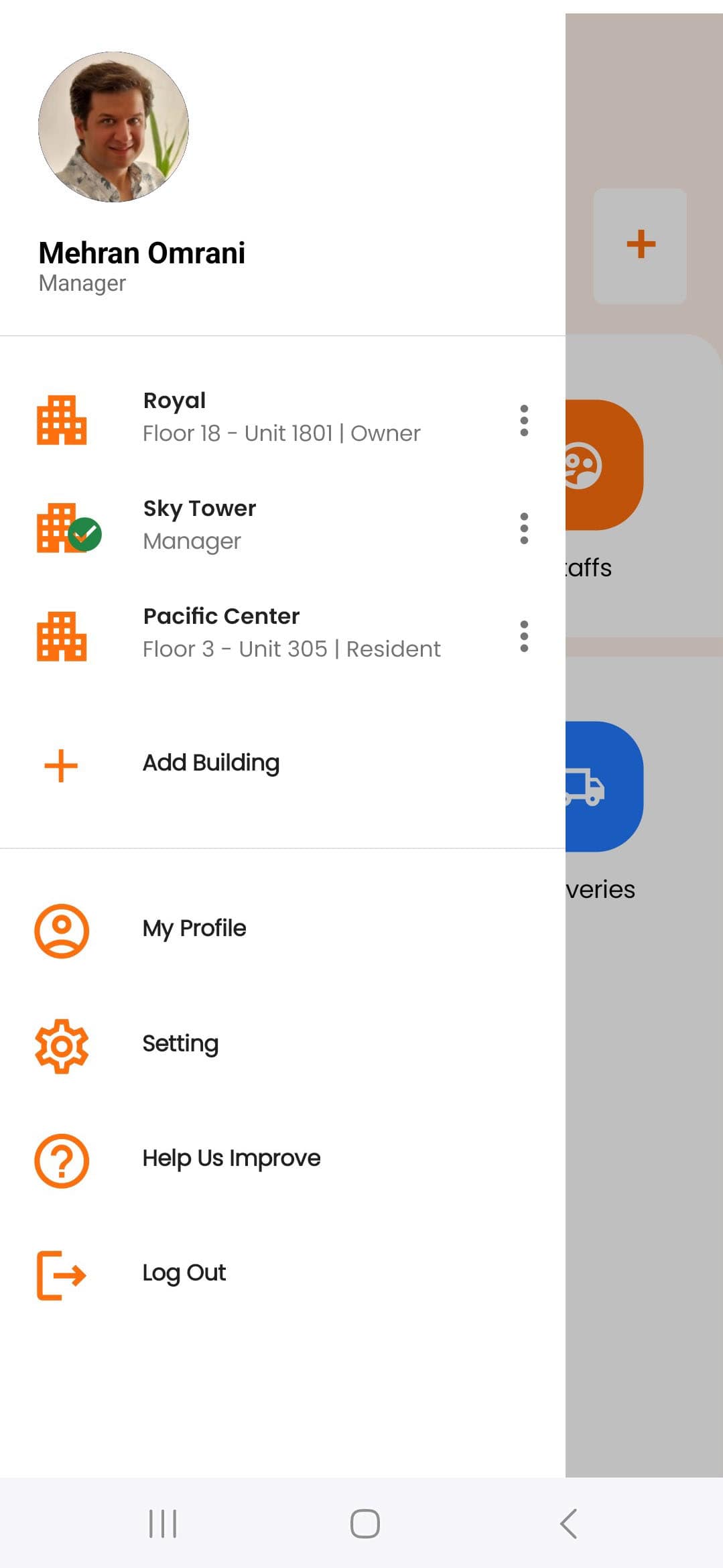Open more options for Sky Tower
The width and height of the screenshot is (723, 1568).
524,529
